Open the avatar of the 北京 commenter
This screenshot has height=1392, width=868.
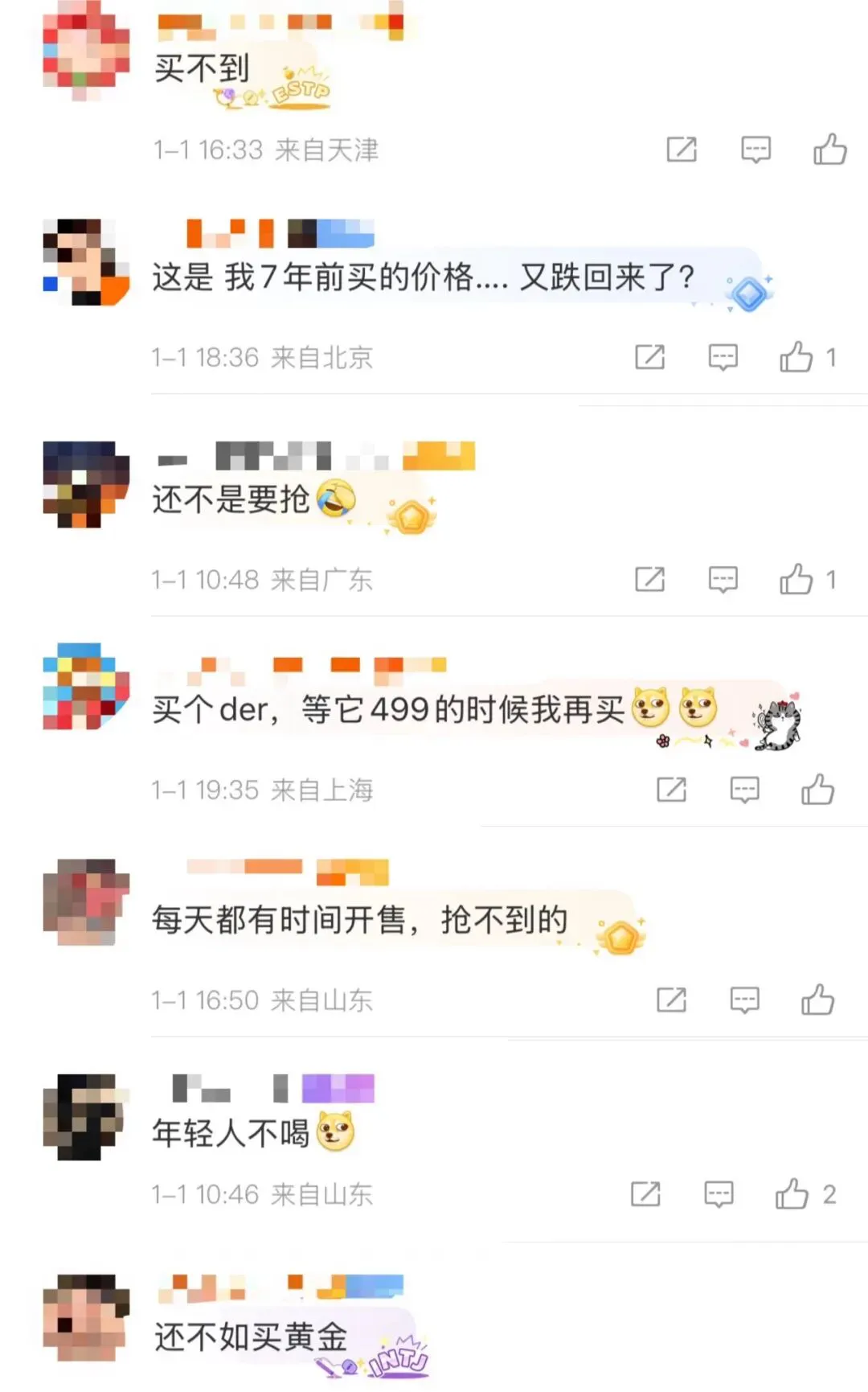point(86,262)
